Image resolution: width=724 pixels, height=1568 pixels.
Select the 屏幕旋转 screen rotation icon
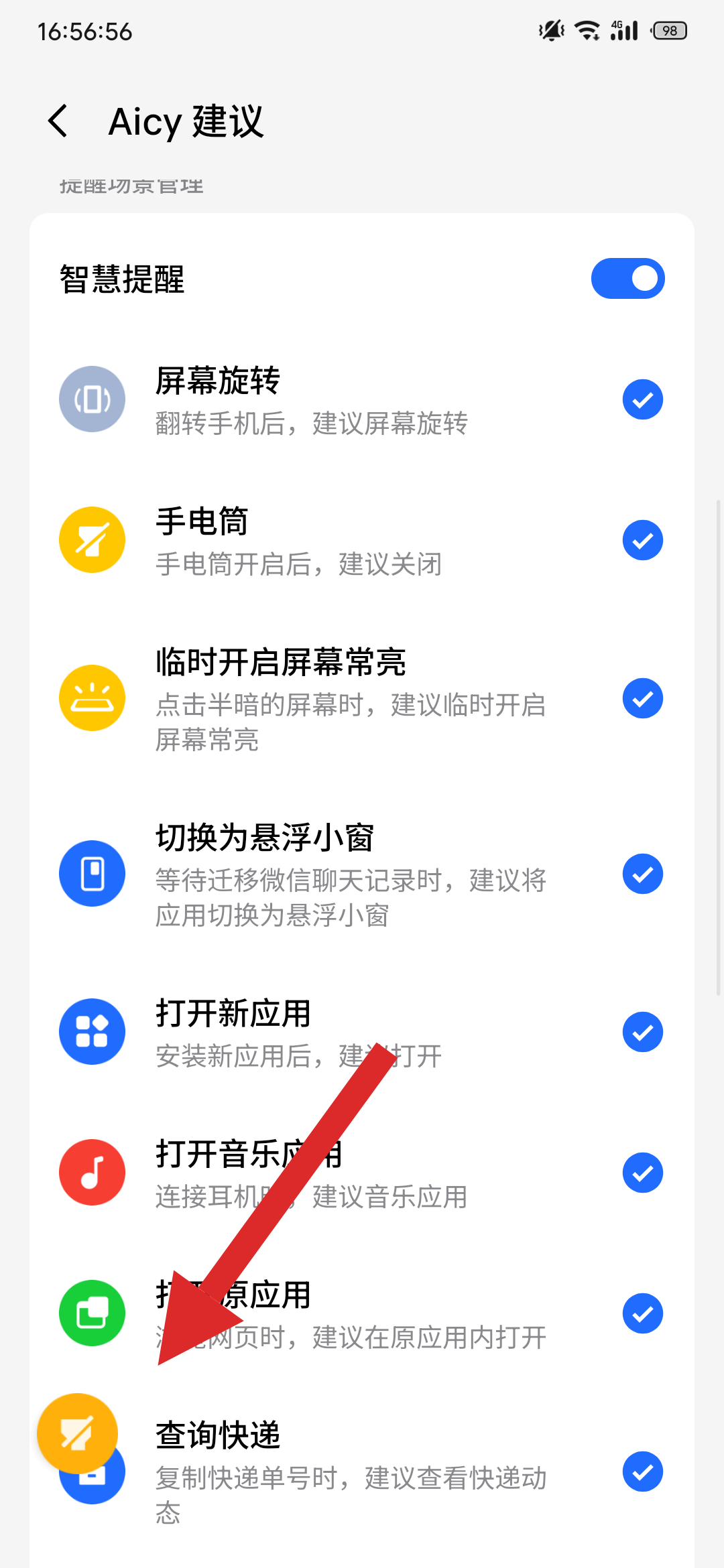[92, 399]
